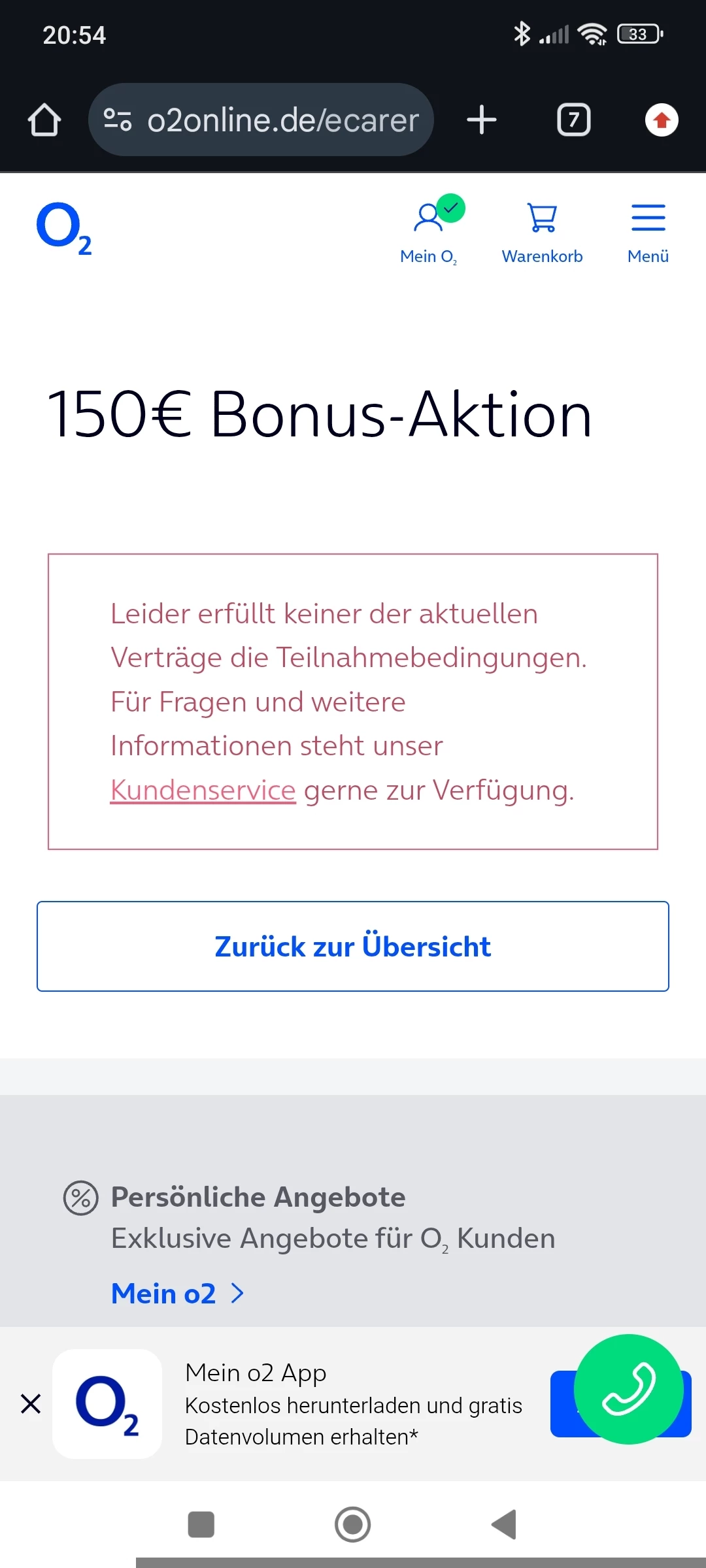Screen dimensions: 706x1568
Task: Tap the O2 logo in the header
Action: click(64, 229)
